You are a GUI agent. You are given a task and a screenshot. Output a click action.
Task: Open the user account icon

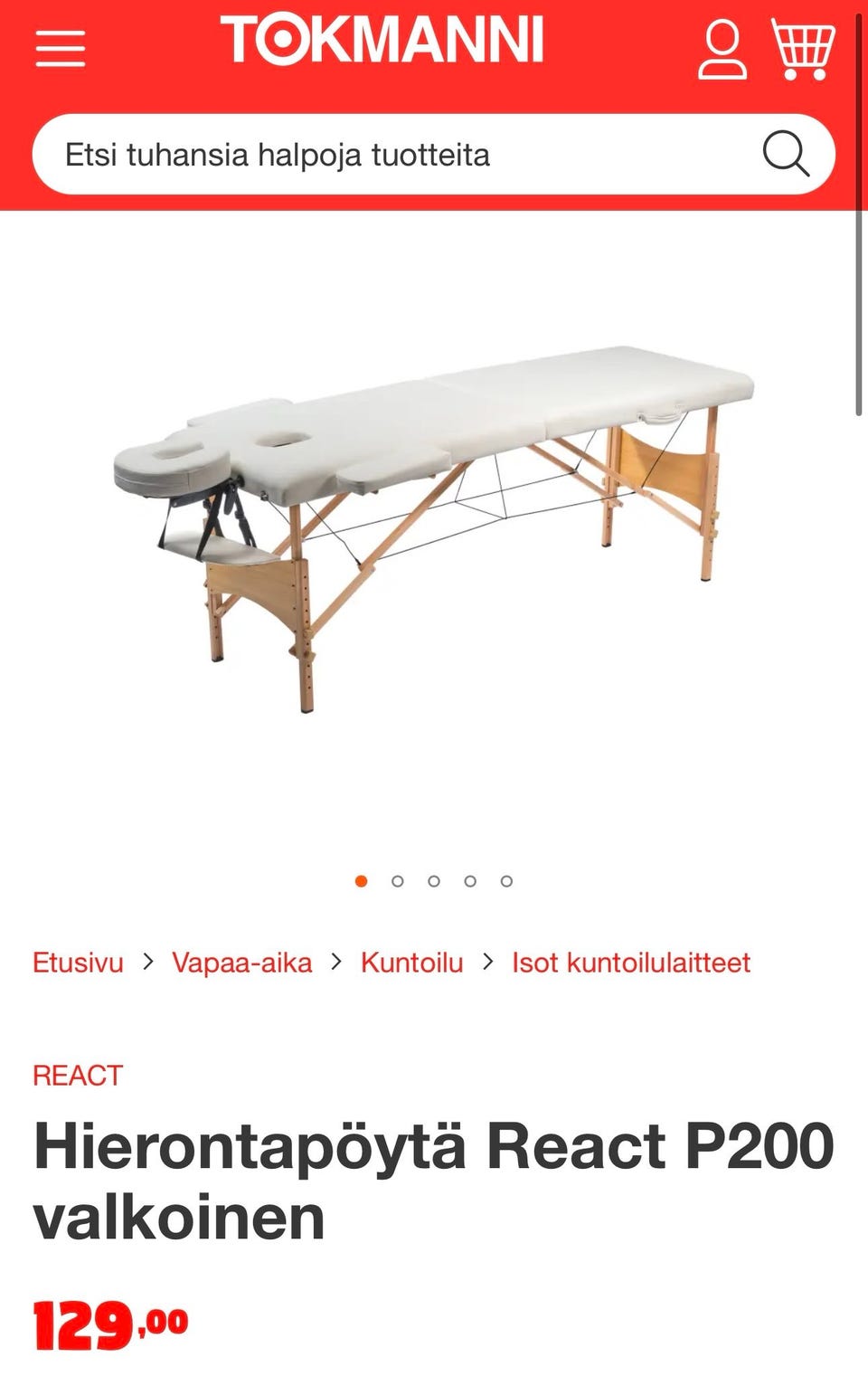[x=722, y=47]
